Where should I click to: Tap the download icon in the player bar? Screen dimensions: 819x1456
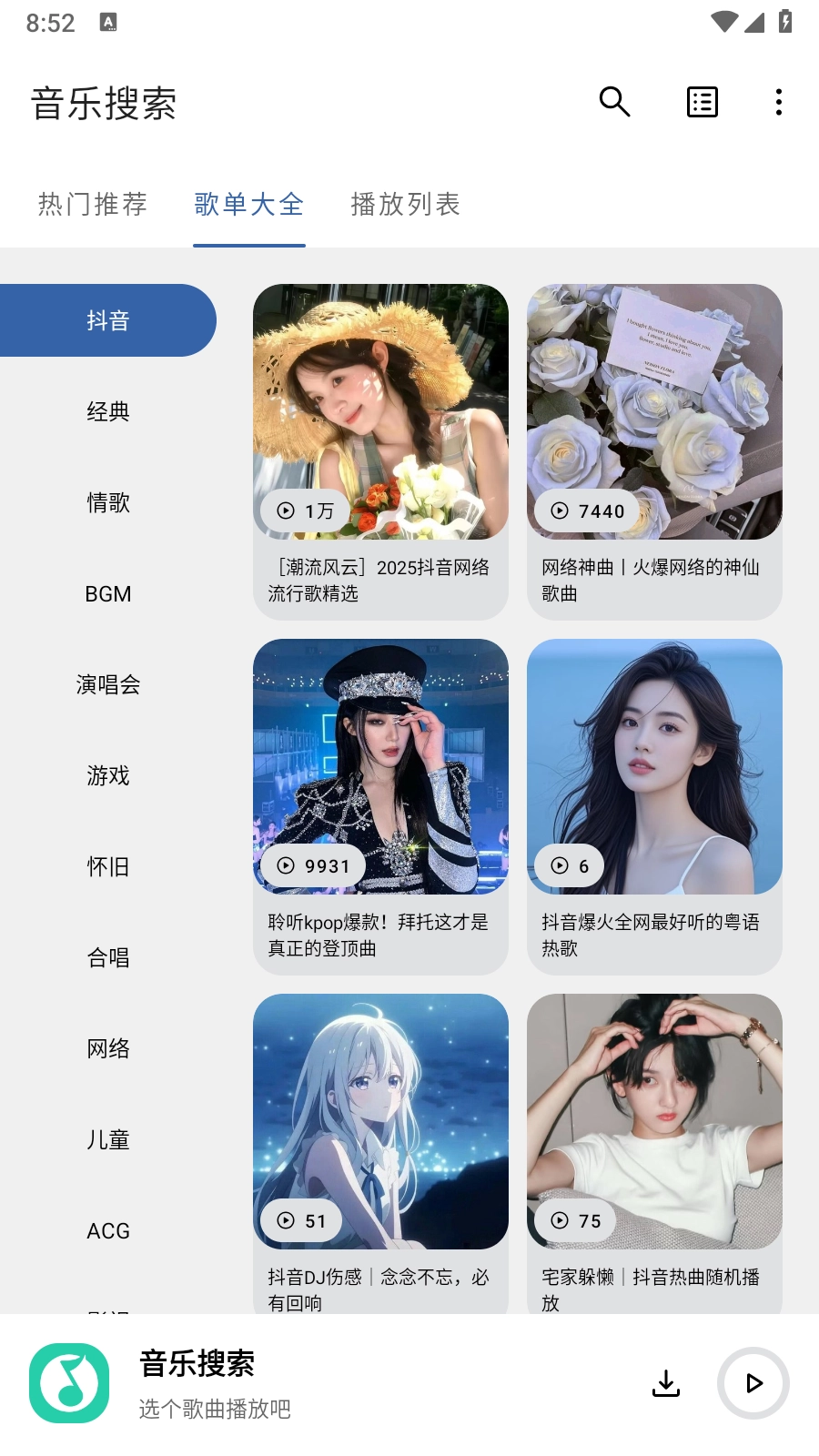pyautogui.click(x=666, y=1383)
